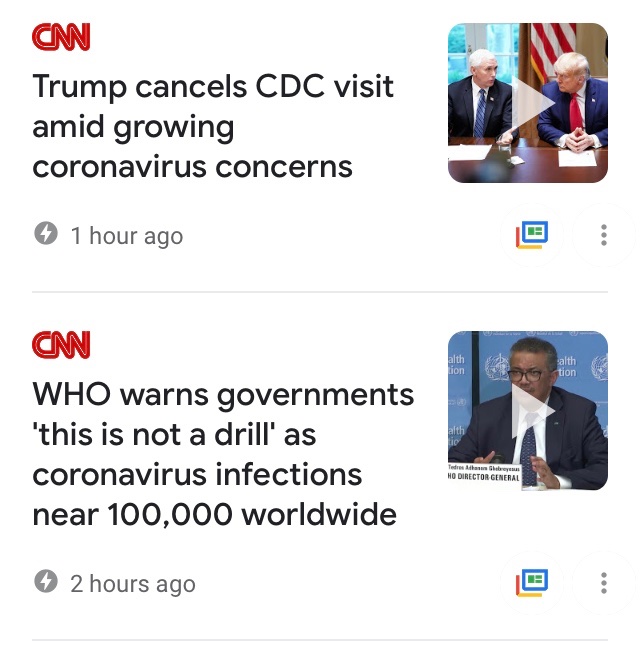View full coverage for the Trump CDC story

[532, 235]
